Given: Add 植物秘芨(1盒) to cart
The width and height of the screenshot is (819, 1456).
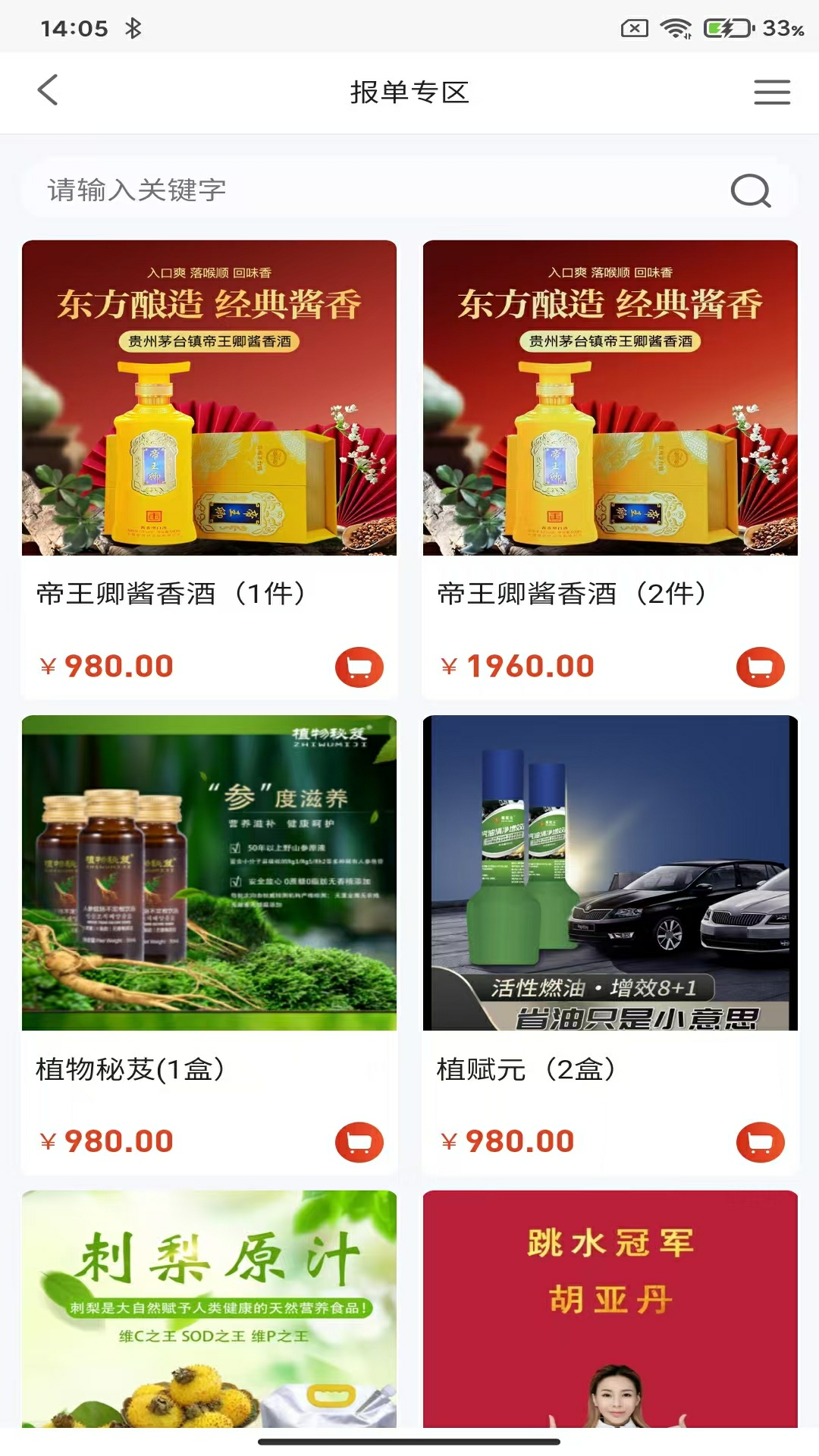Looking at the screenshot, I should [359, 1142].
